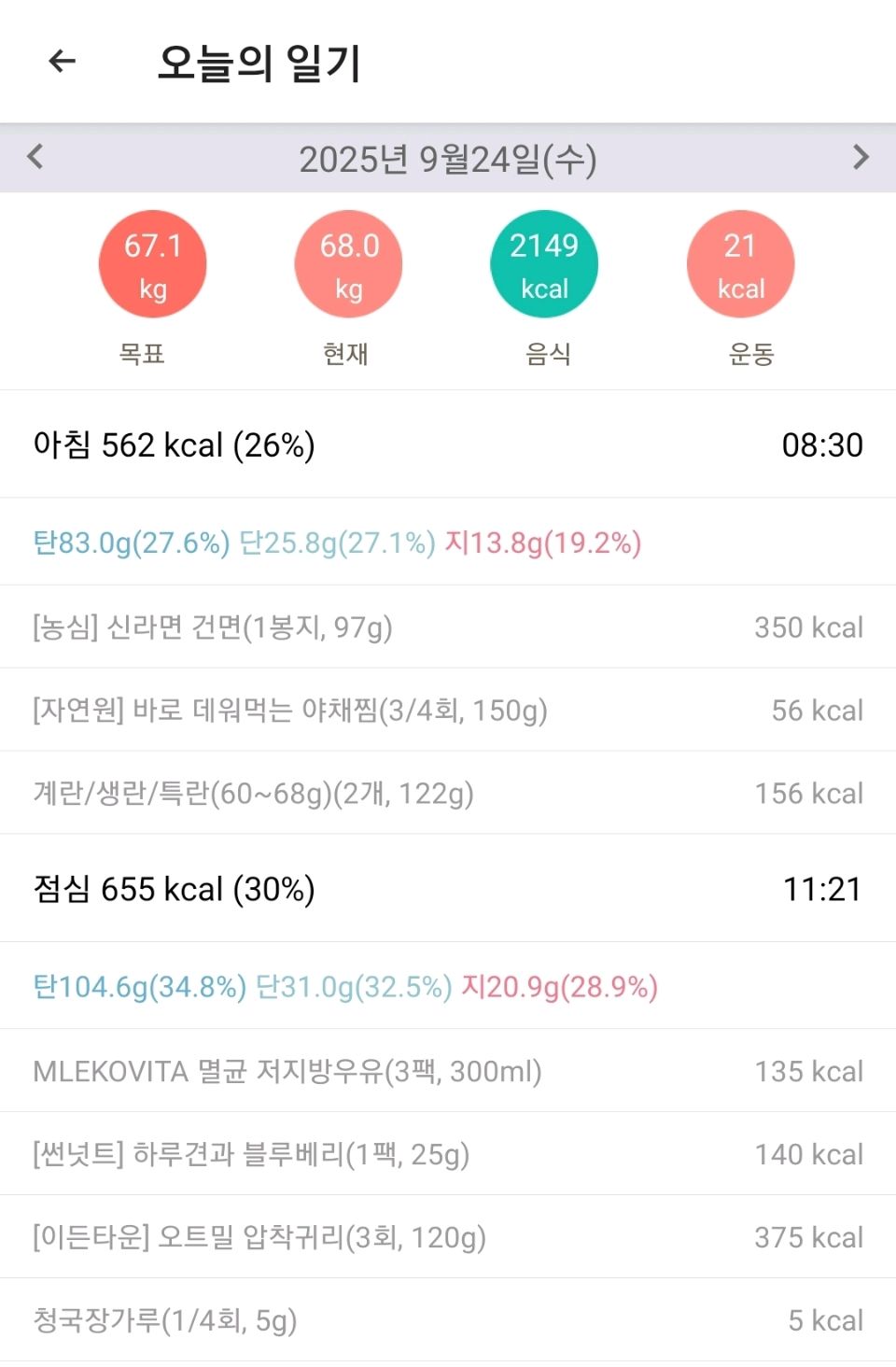The height and width of the screenshot is (1367, 896).
Task: Go to the previous day
Action: click(x=35, y=157)
